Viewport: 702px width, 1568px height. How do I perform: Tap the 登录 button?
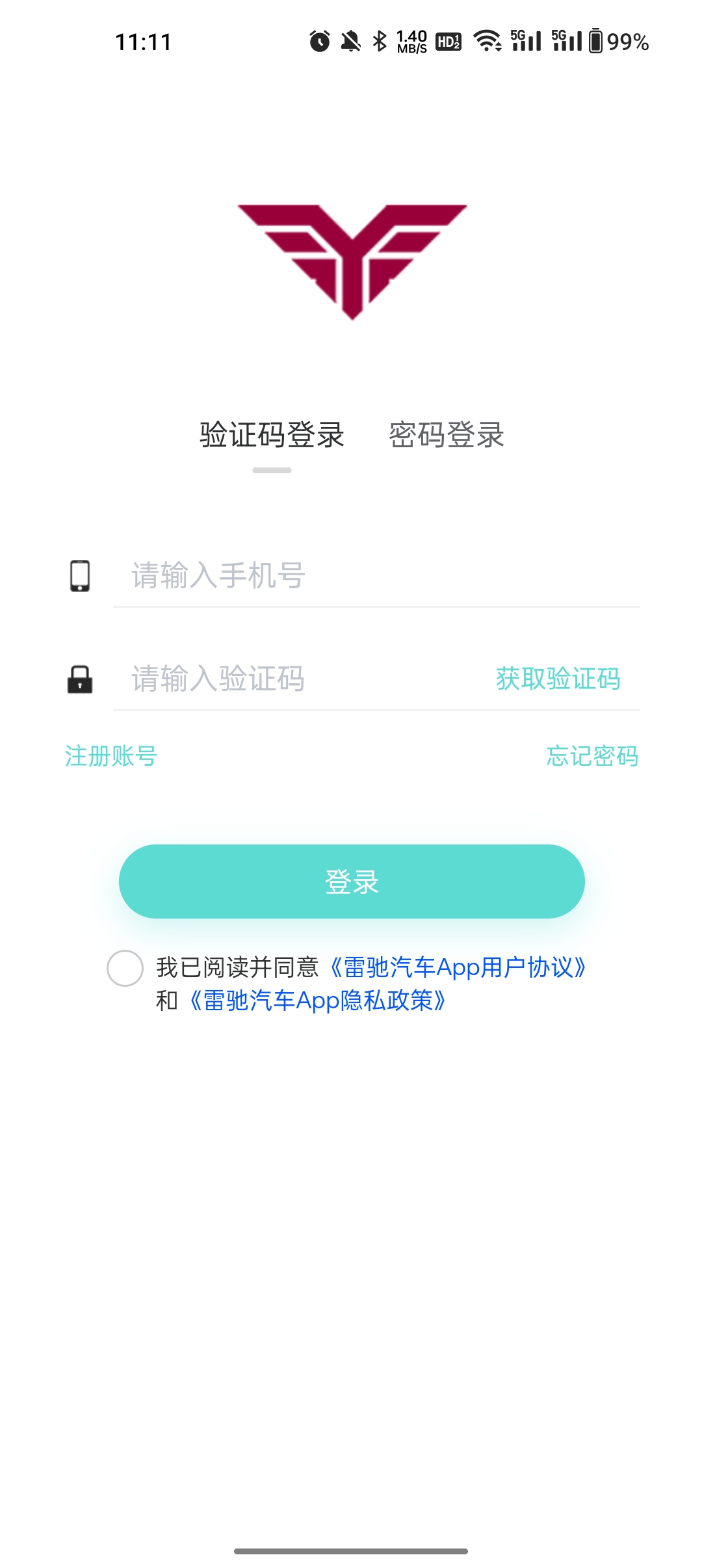point(352,881)
